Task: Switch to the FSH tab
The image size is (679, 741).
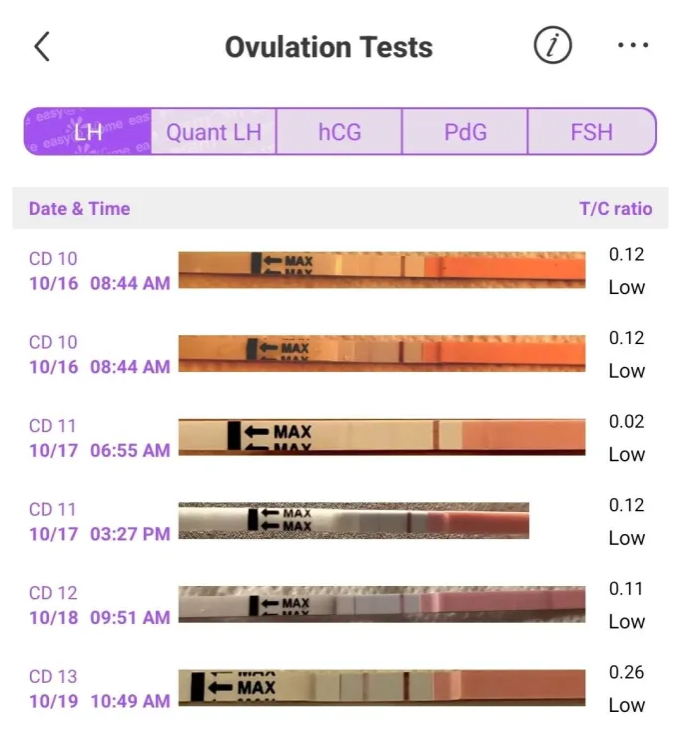Action: [x=591, y=132]
